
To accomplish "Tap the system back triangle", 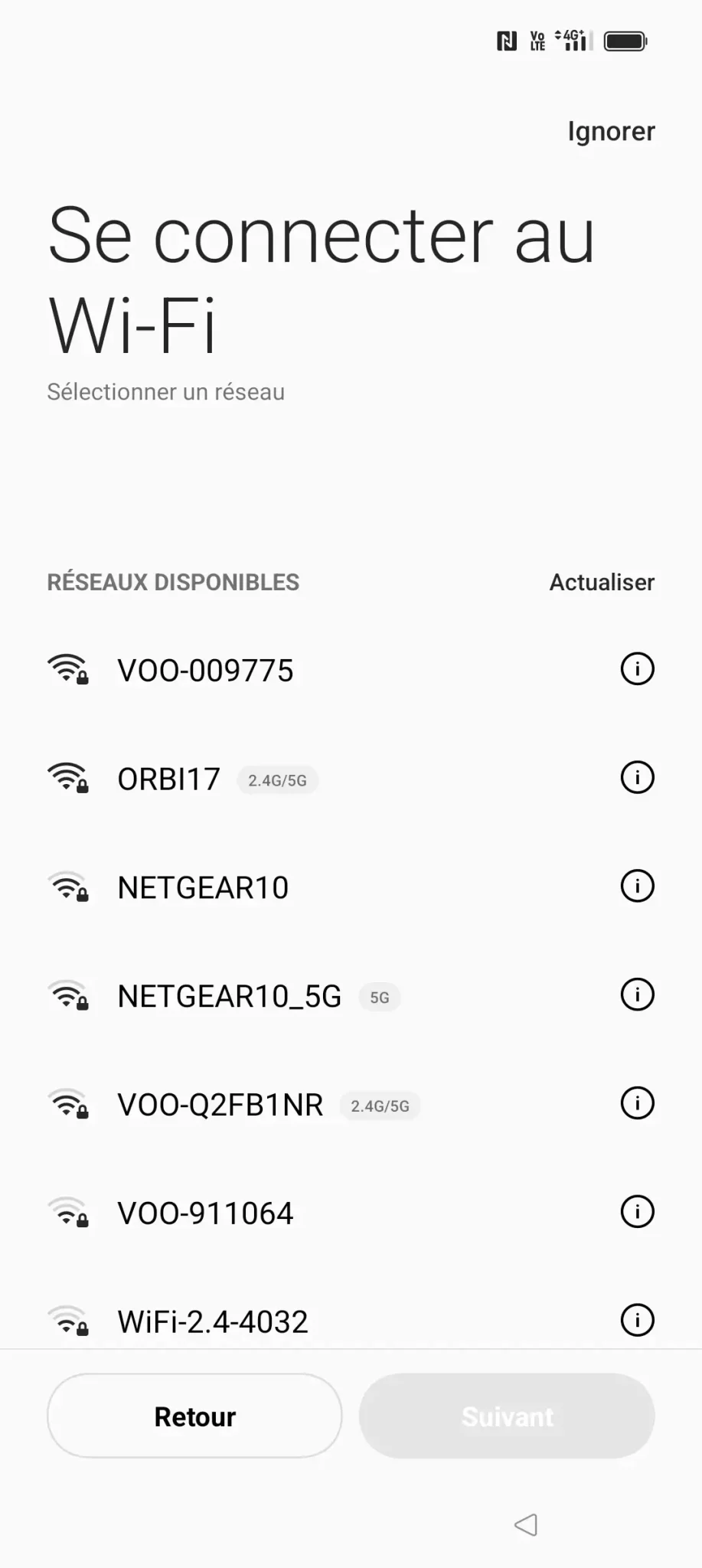I will click(x=526, y=1524).
